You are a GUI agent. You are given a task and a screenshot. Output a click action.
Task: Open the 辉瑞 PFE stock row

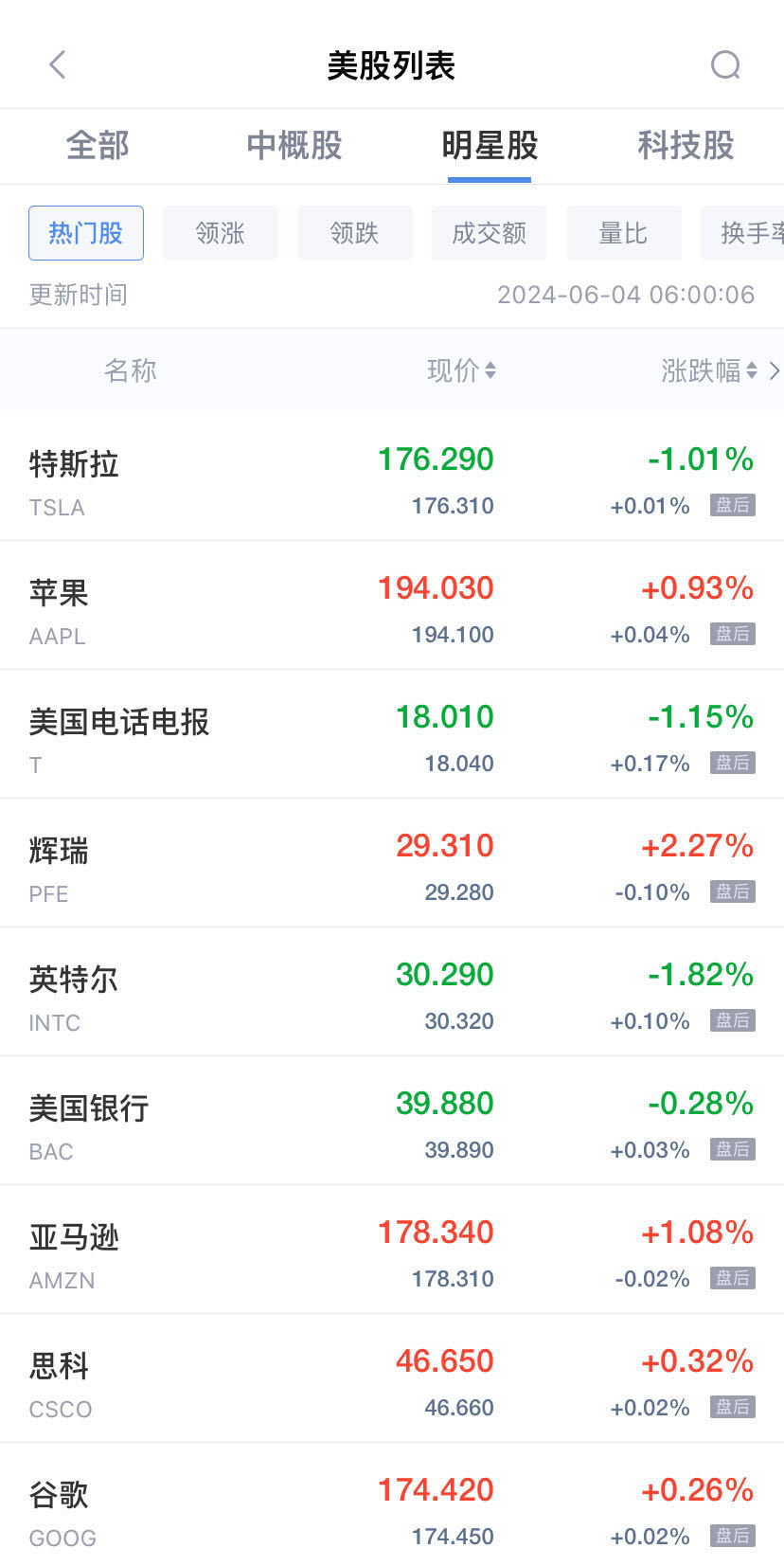pos(392,867)
